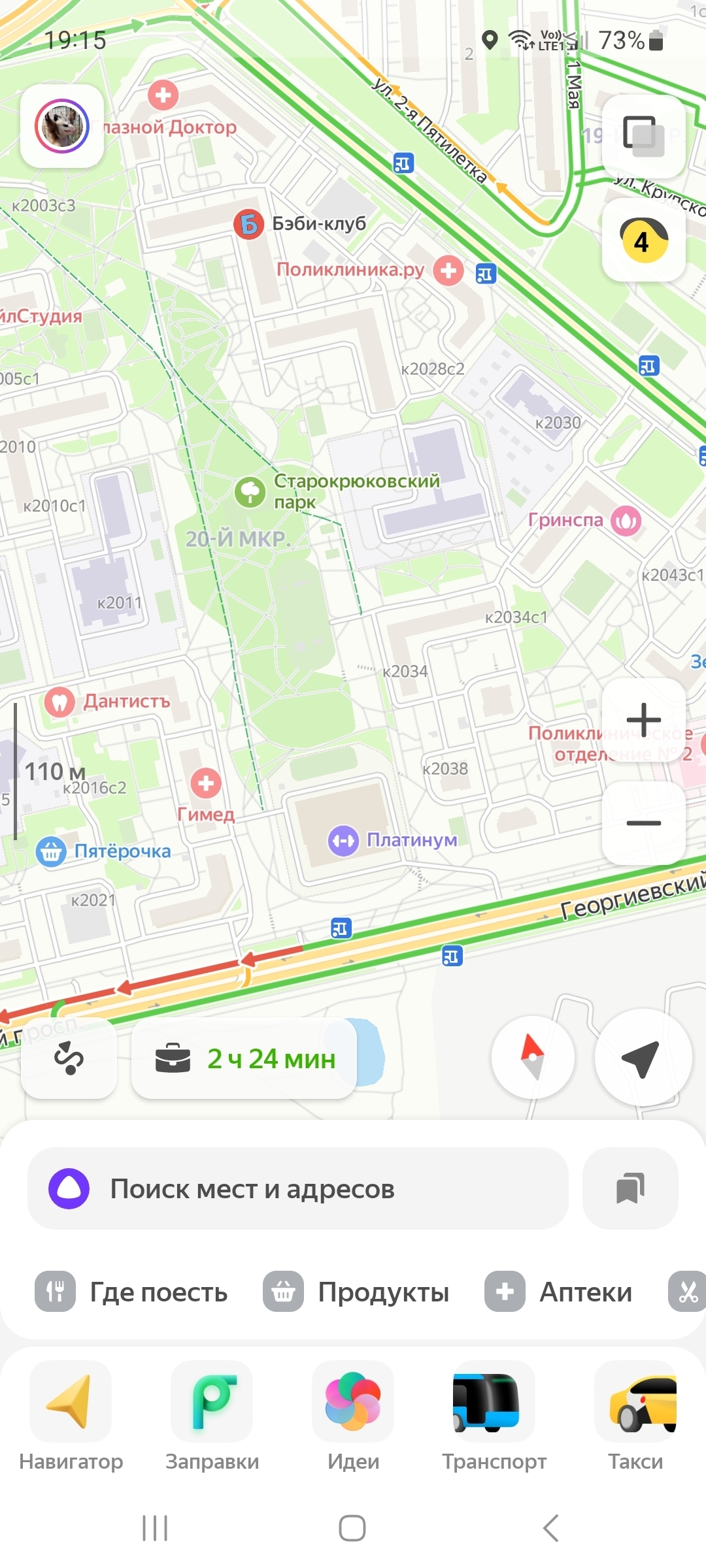Select the Продукты chip
Image resolution: width=706 pixels, height=1568 pixels.
[x=356, y=1292]
